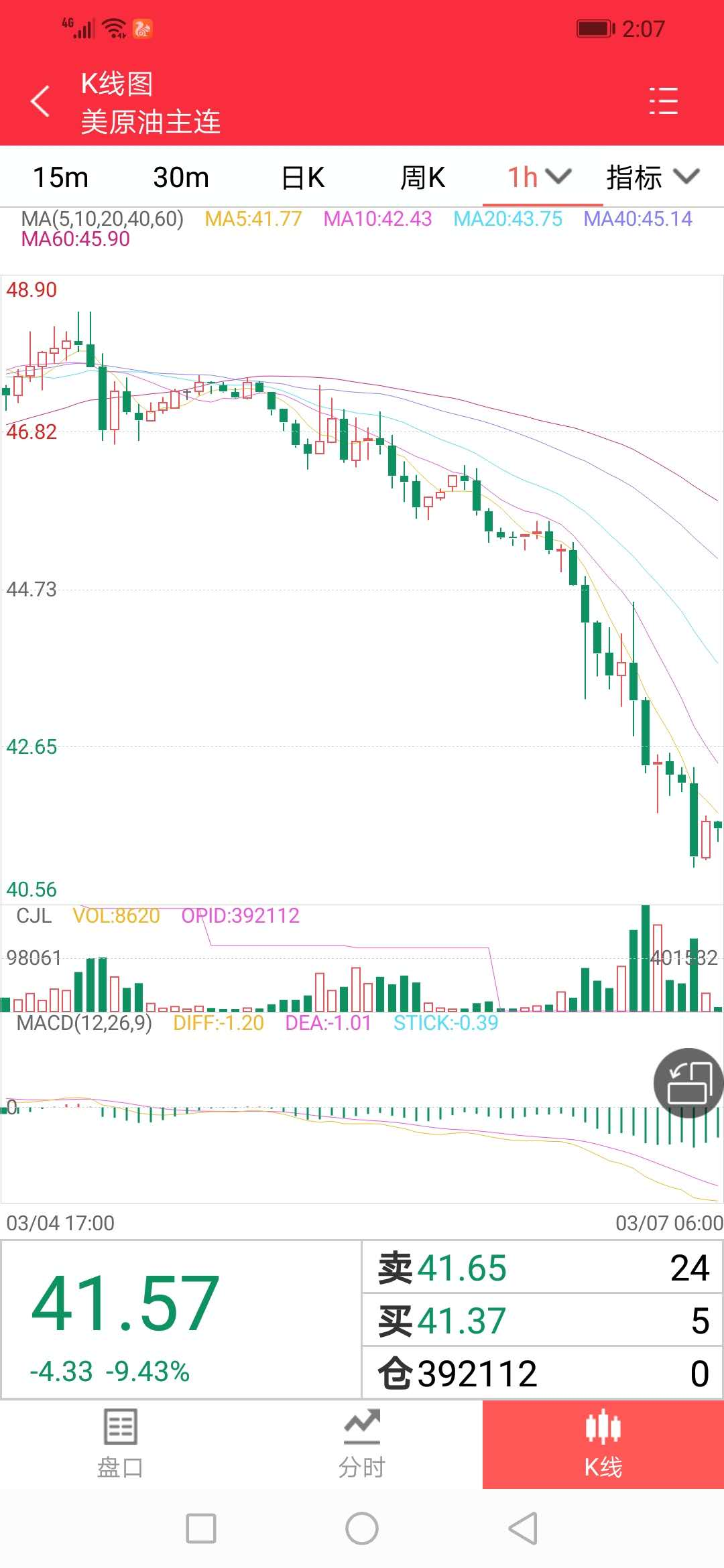
Task: Show the 日K daily chart
Action: click(x=302, y=178)
